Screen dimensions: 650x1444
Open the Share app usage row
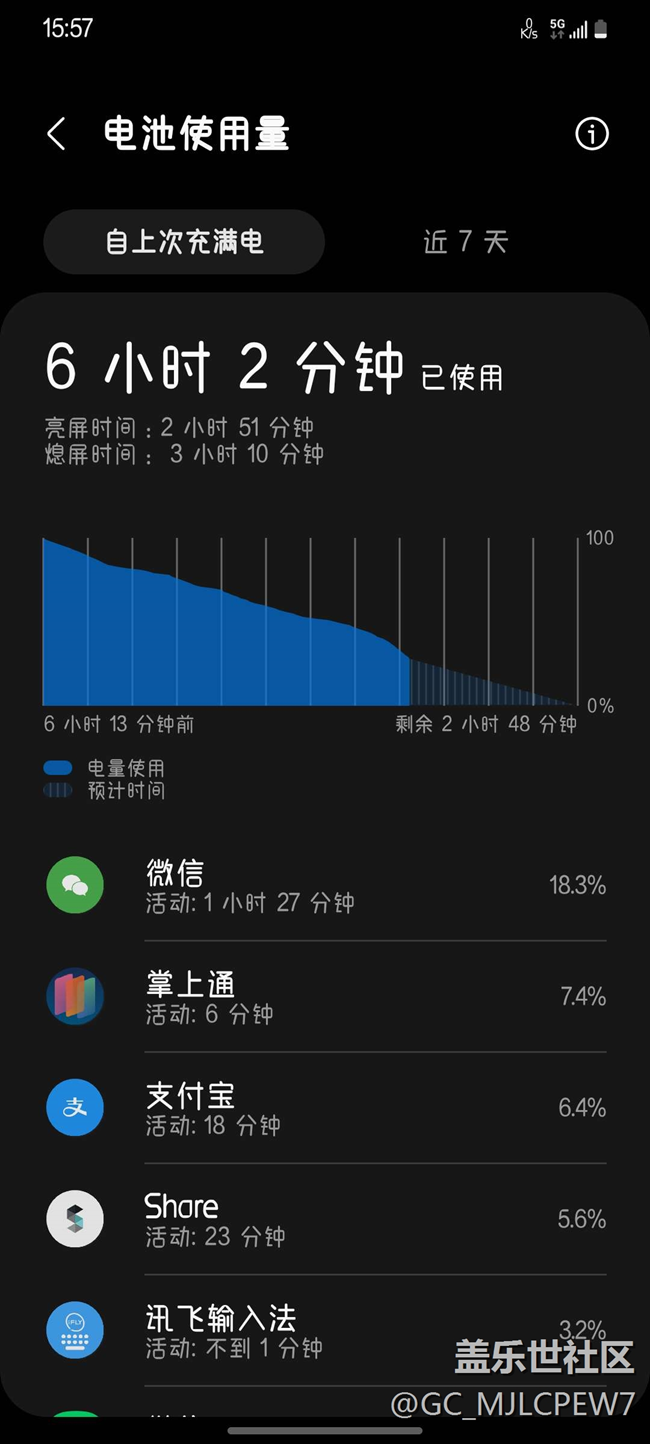[x=325, y=1219]
